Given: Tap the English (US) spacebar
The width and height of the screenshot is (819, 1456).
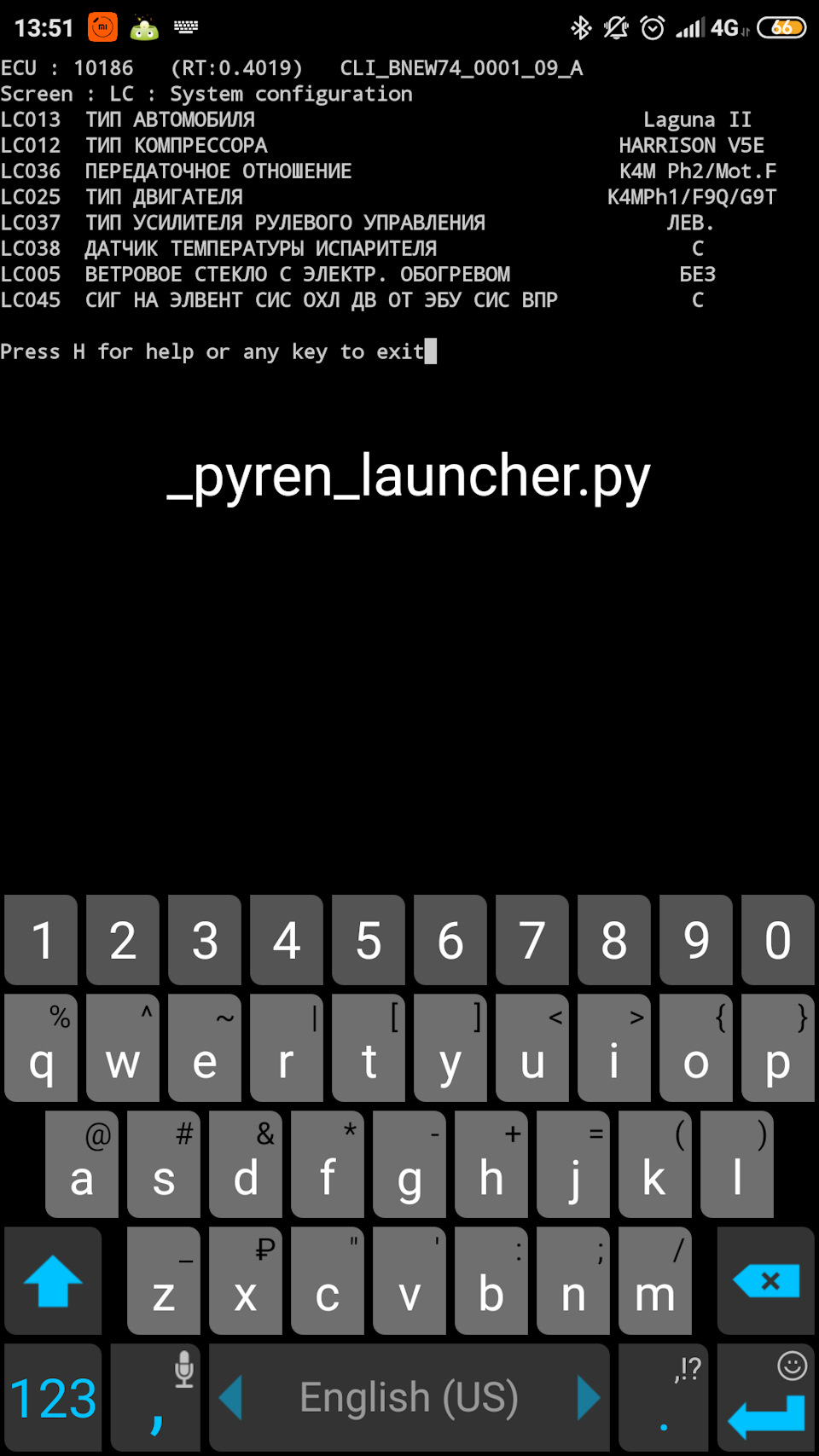Looking at the screenshot, I should 409,1399.
